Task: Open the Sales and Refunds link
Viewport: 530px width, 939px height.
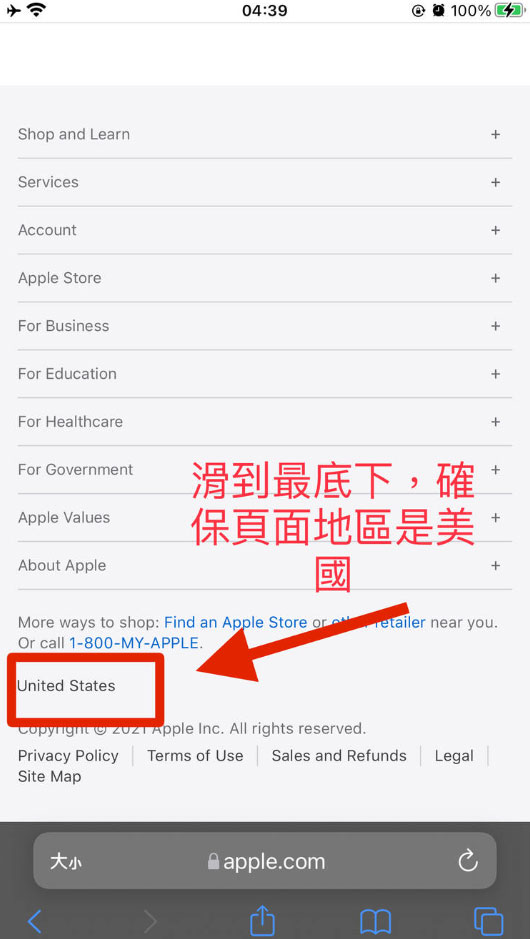Action: point(339,756)
